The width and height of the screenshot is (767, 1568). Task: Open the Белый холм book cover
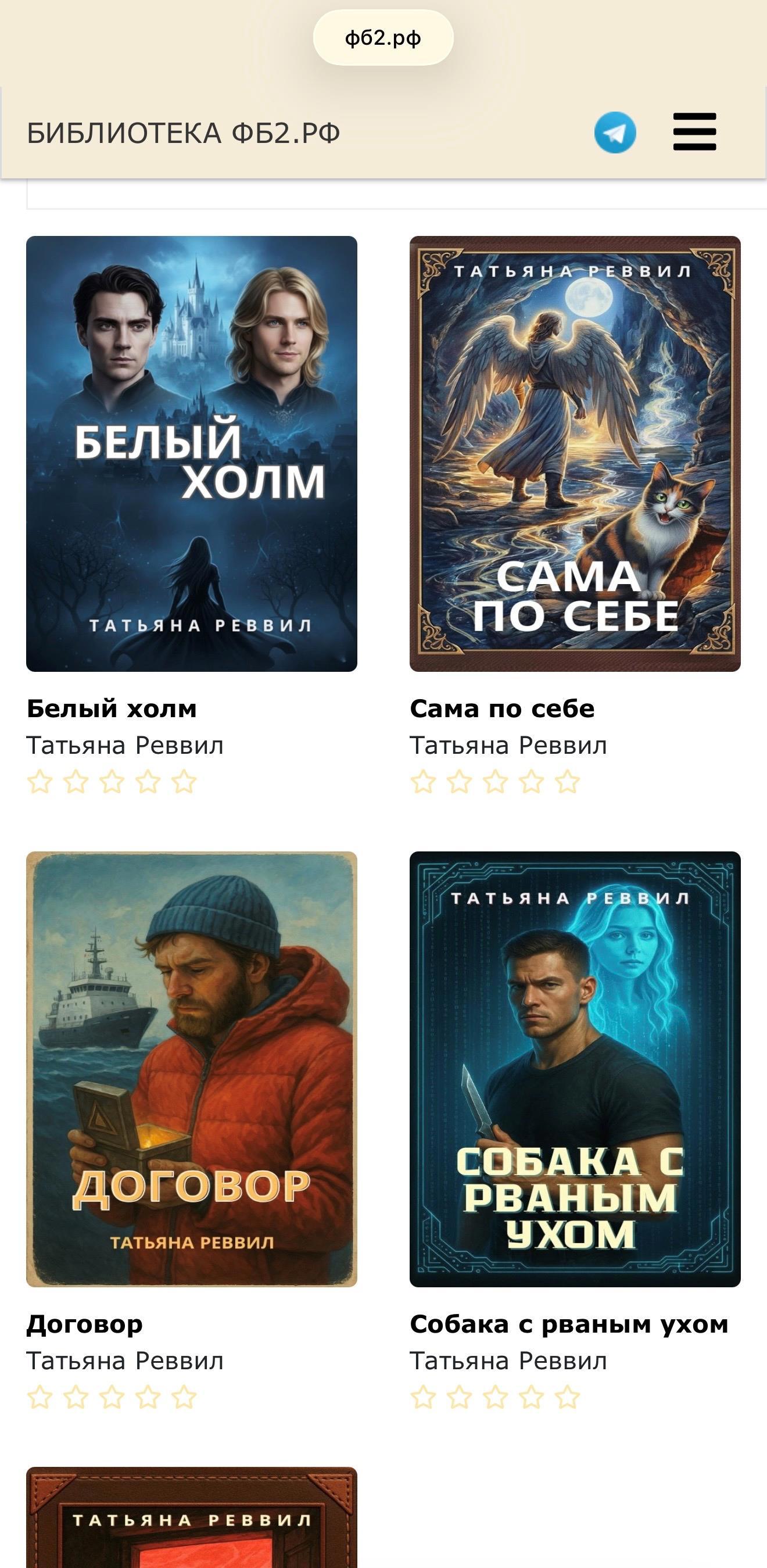point(192,453)
